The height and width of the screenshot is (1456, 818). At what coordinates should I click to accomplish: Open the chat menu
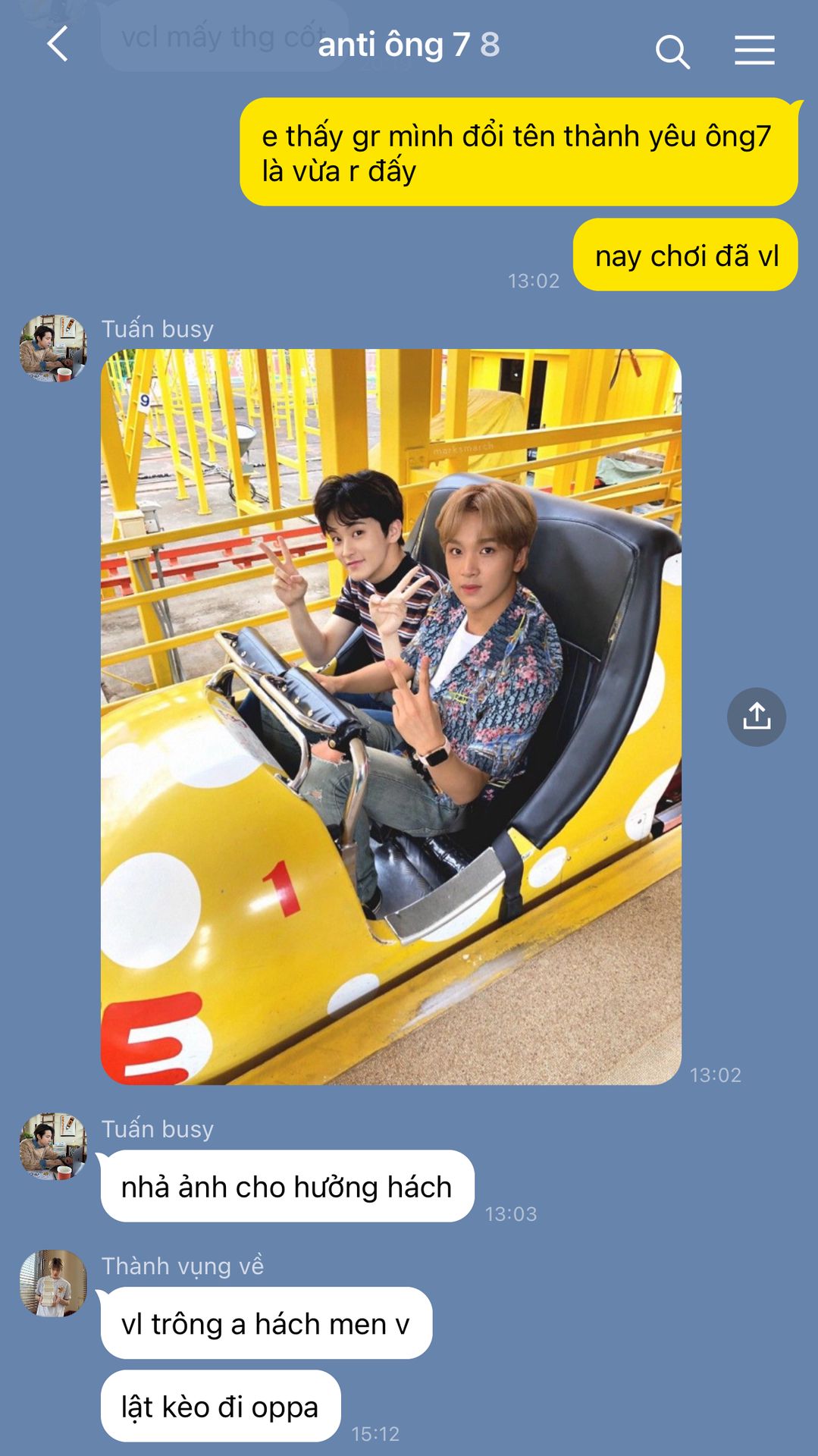click(754, 50)
